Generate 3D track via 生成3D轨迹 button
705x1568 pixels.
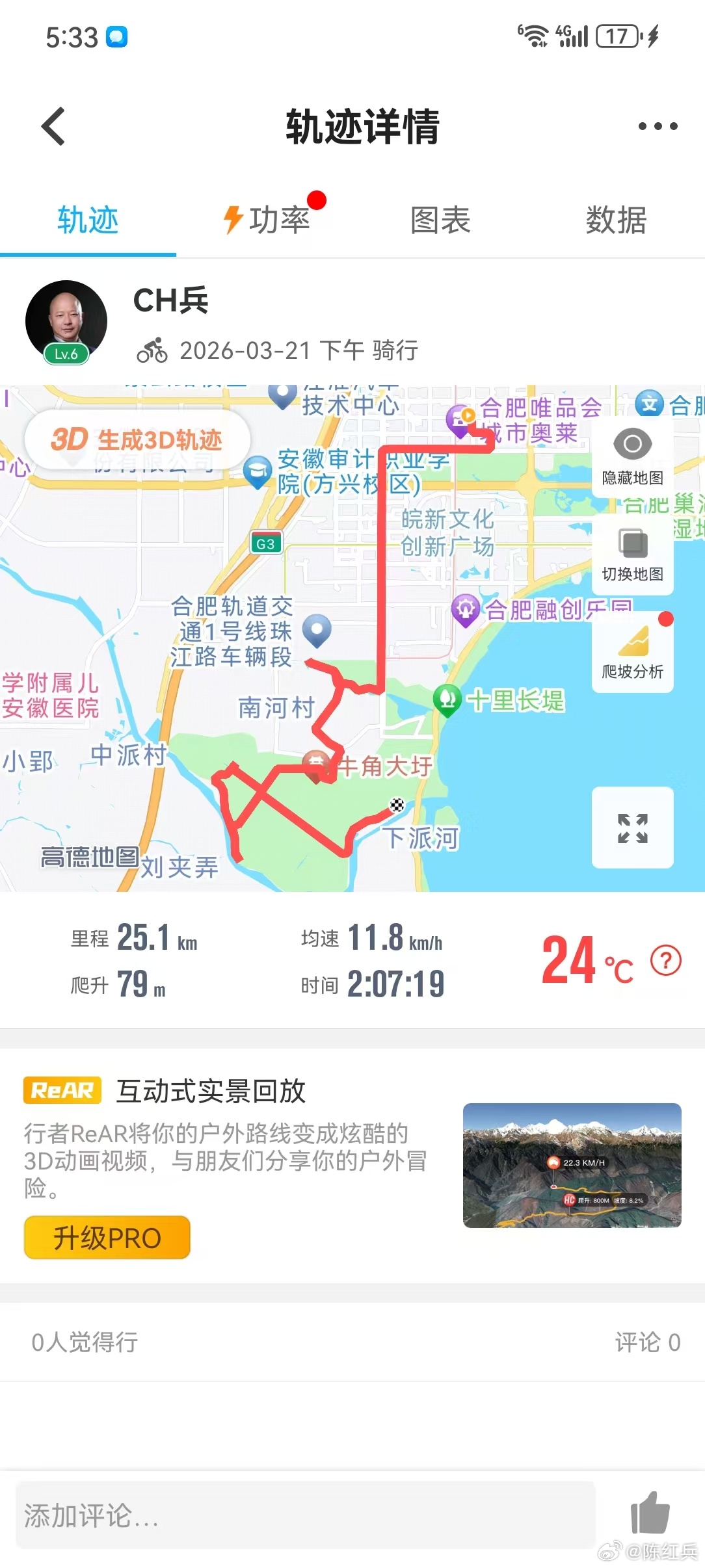coord(137,439)
